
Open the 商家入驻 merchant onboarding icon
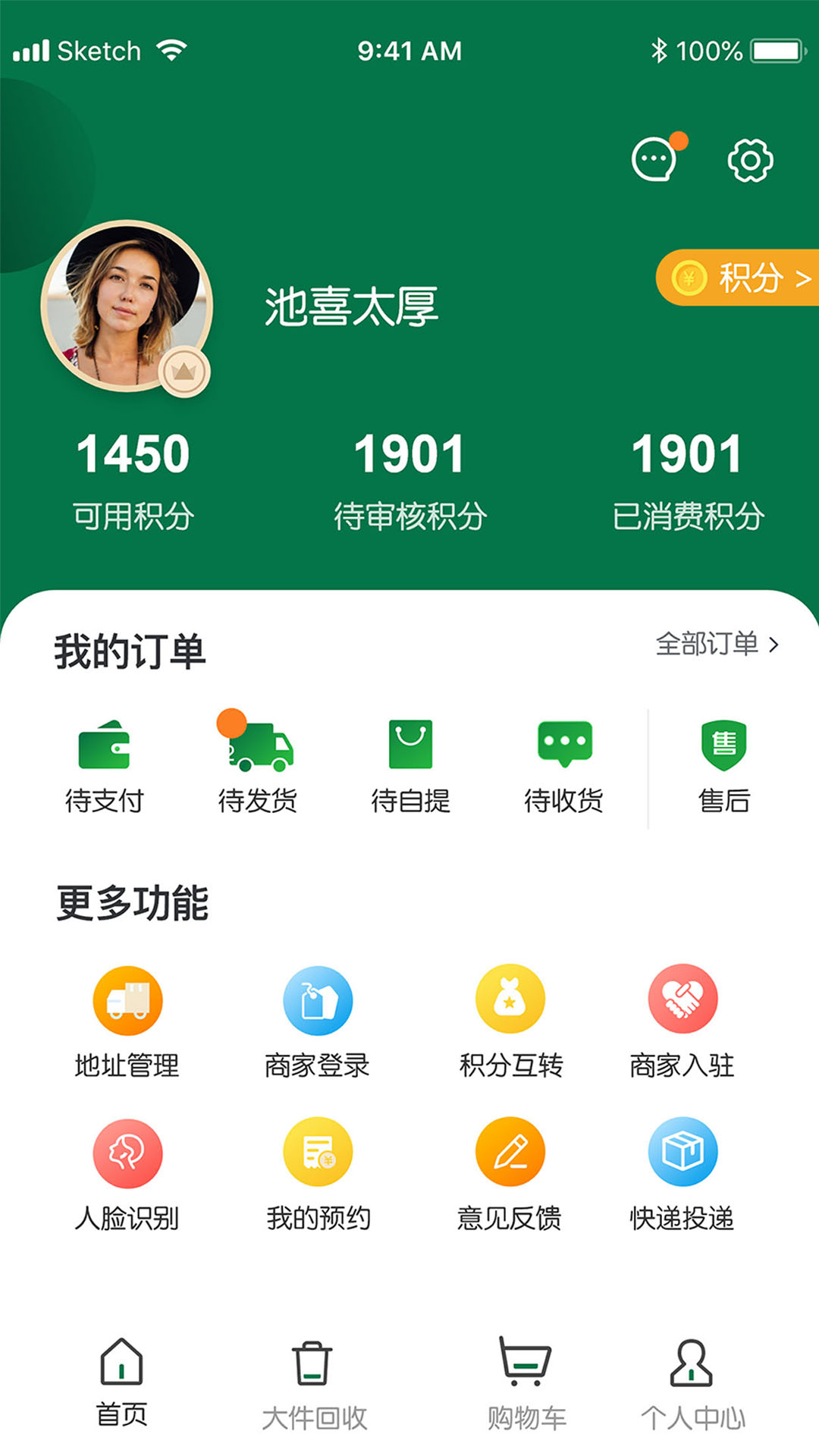pyautogui.click(x=682, y=999)
